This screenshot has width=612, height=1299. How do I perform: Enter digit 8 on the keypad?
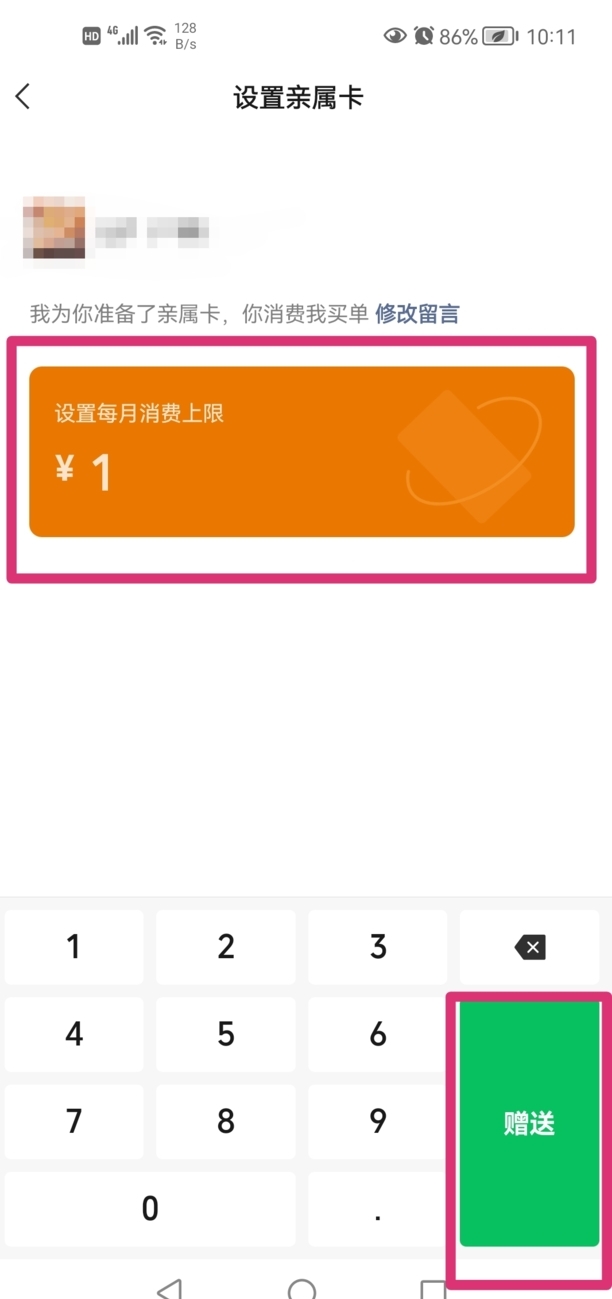coord(226,1121)
